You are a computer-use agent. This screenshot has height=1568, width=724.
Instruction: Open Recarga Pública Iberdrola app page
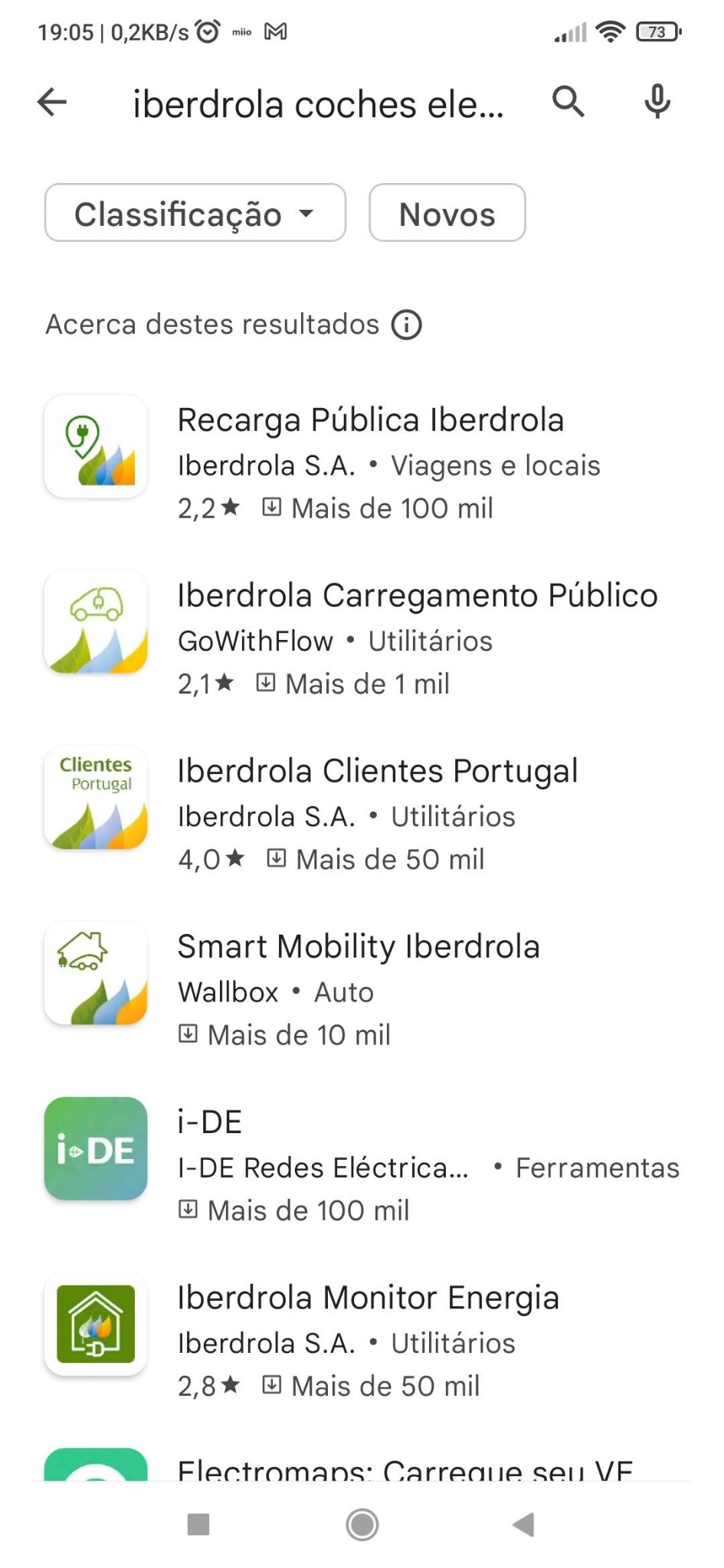[371, 420]
